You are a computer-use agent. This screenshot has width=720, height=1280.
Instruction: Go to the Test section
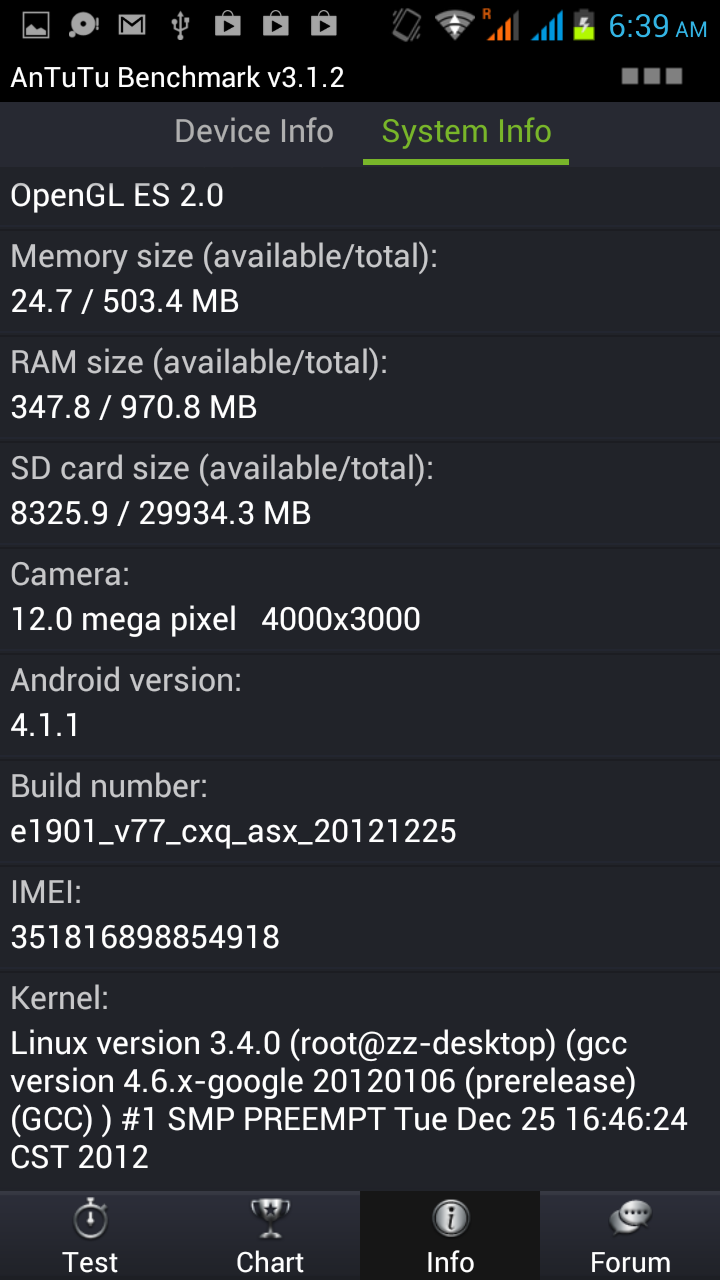click(90, 1237)
